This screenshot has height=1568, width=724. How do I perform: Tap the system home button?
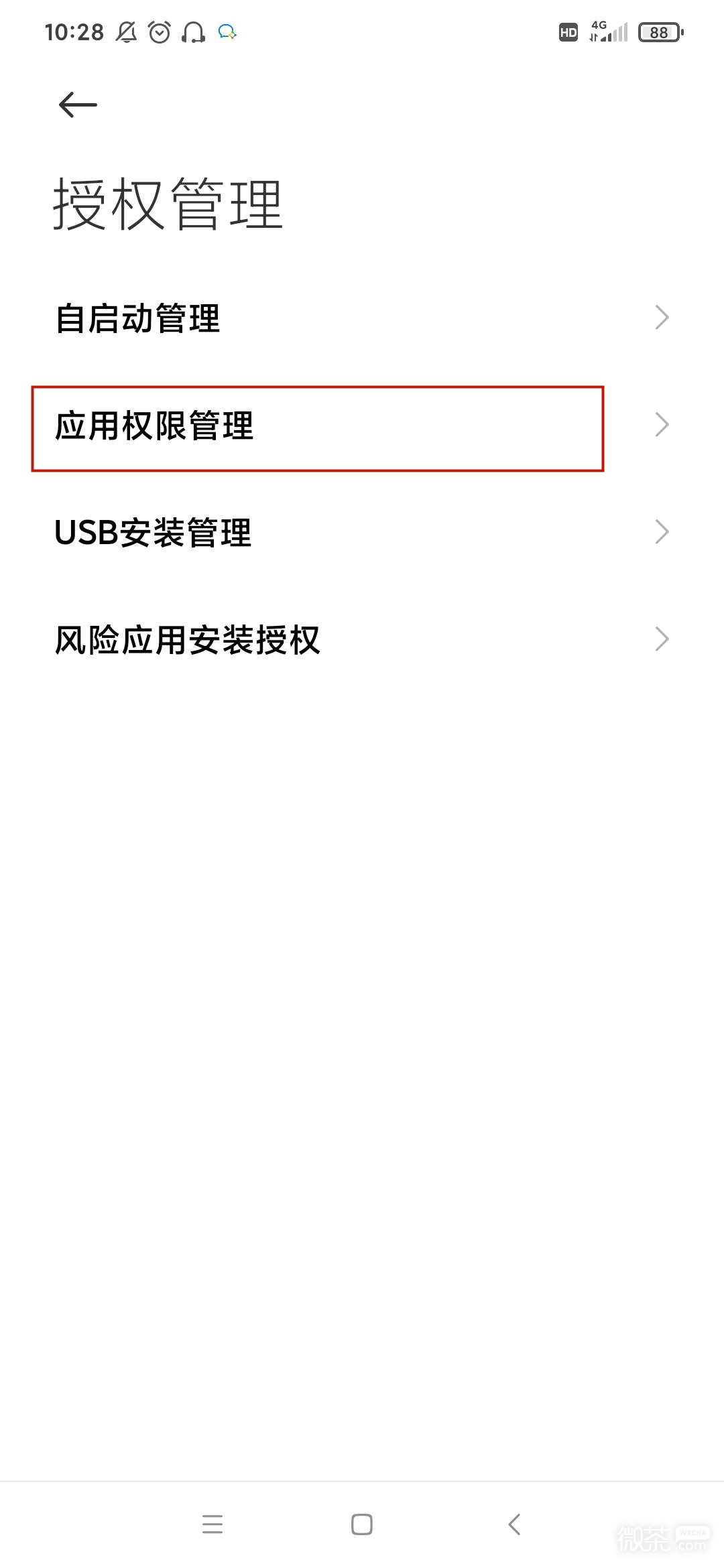362,1524
